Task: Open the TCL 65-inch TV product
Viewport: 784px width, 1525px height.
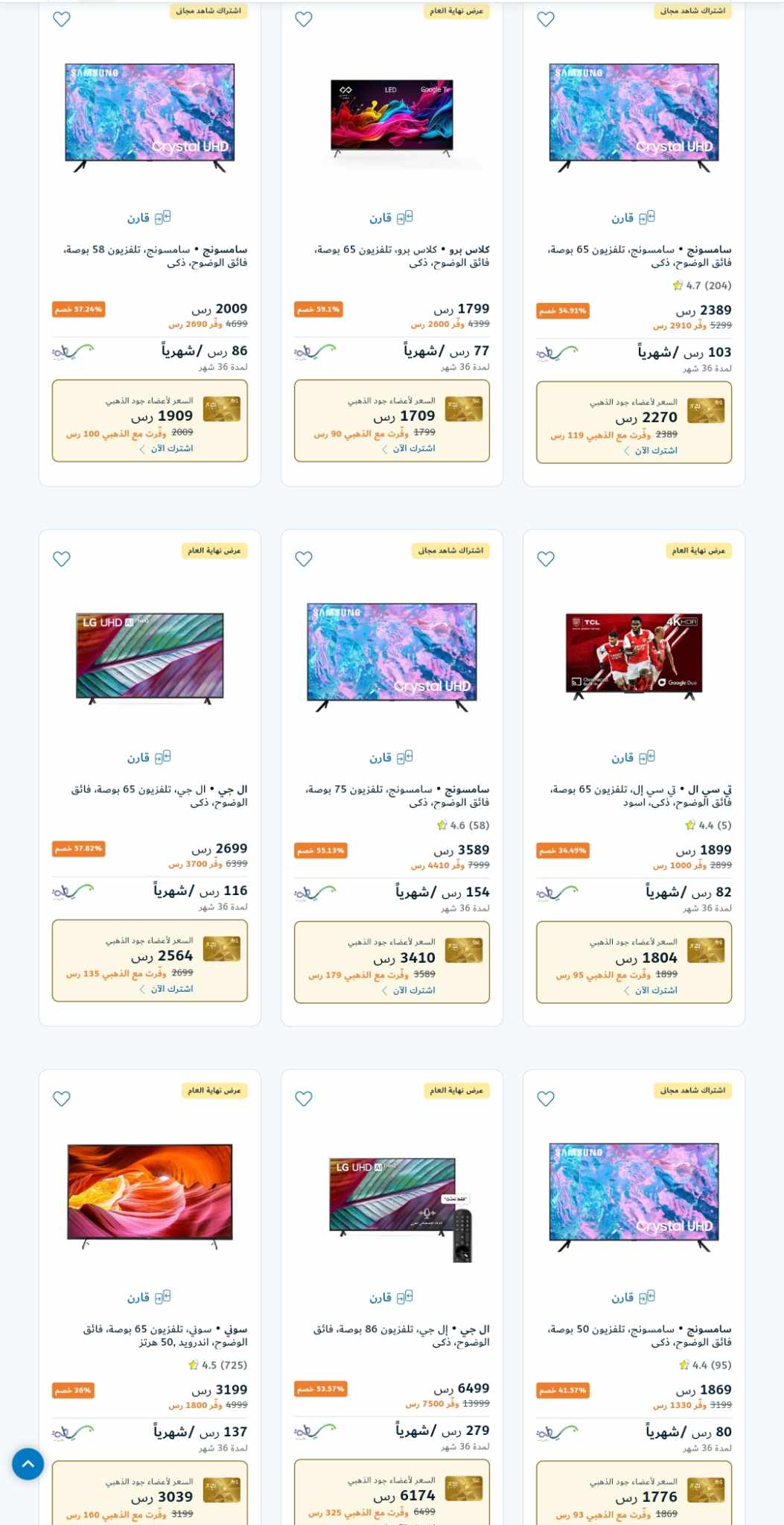Action: click(634, 655)
